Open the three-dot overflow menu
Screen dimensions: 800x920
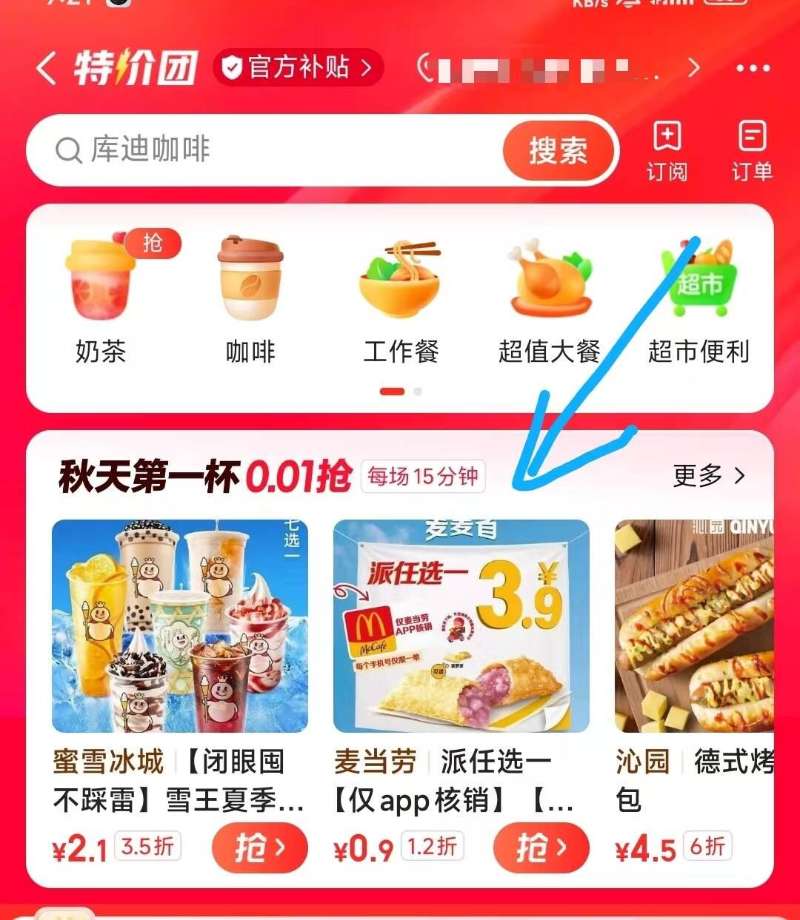tap(757, 68)
